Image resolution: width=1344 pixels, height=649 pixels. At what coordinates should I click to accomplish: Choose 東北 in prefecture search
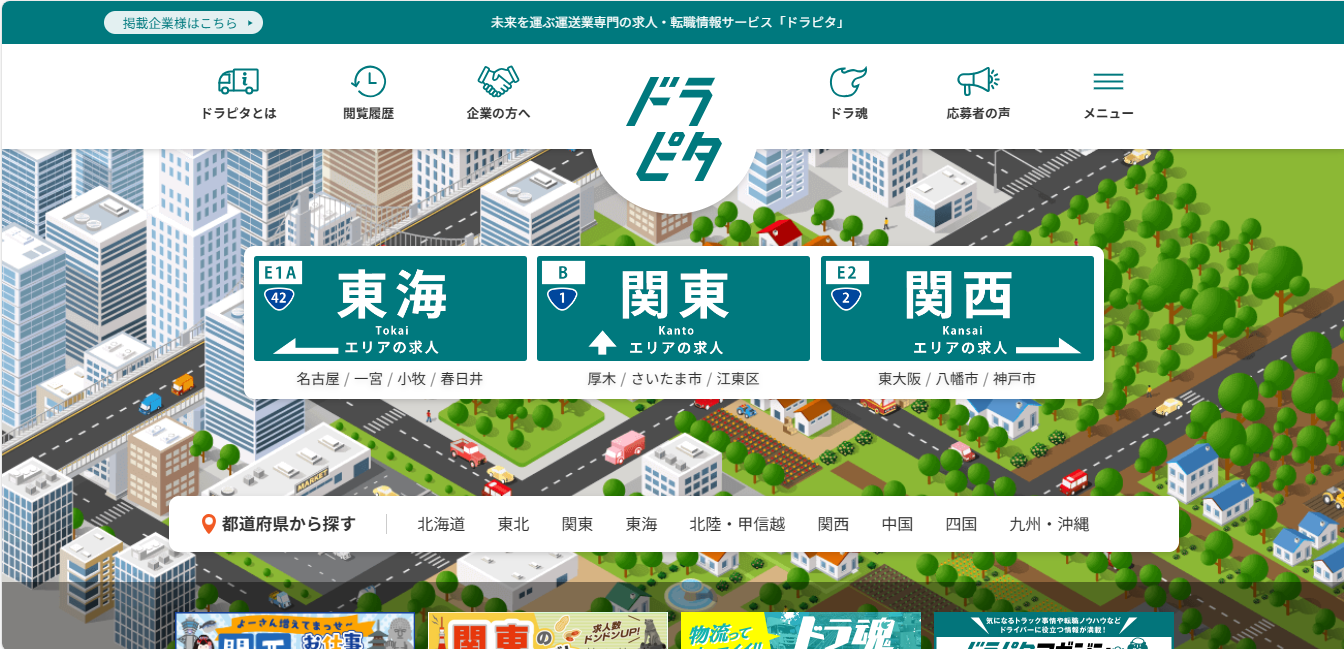click(x=514, y=524)
